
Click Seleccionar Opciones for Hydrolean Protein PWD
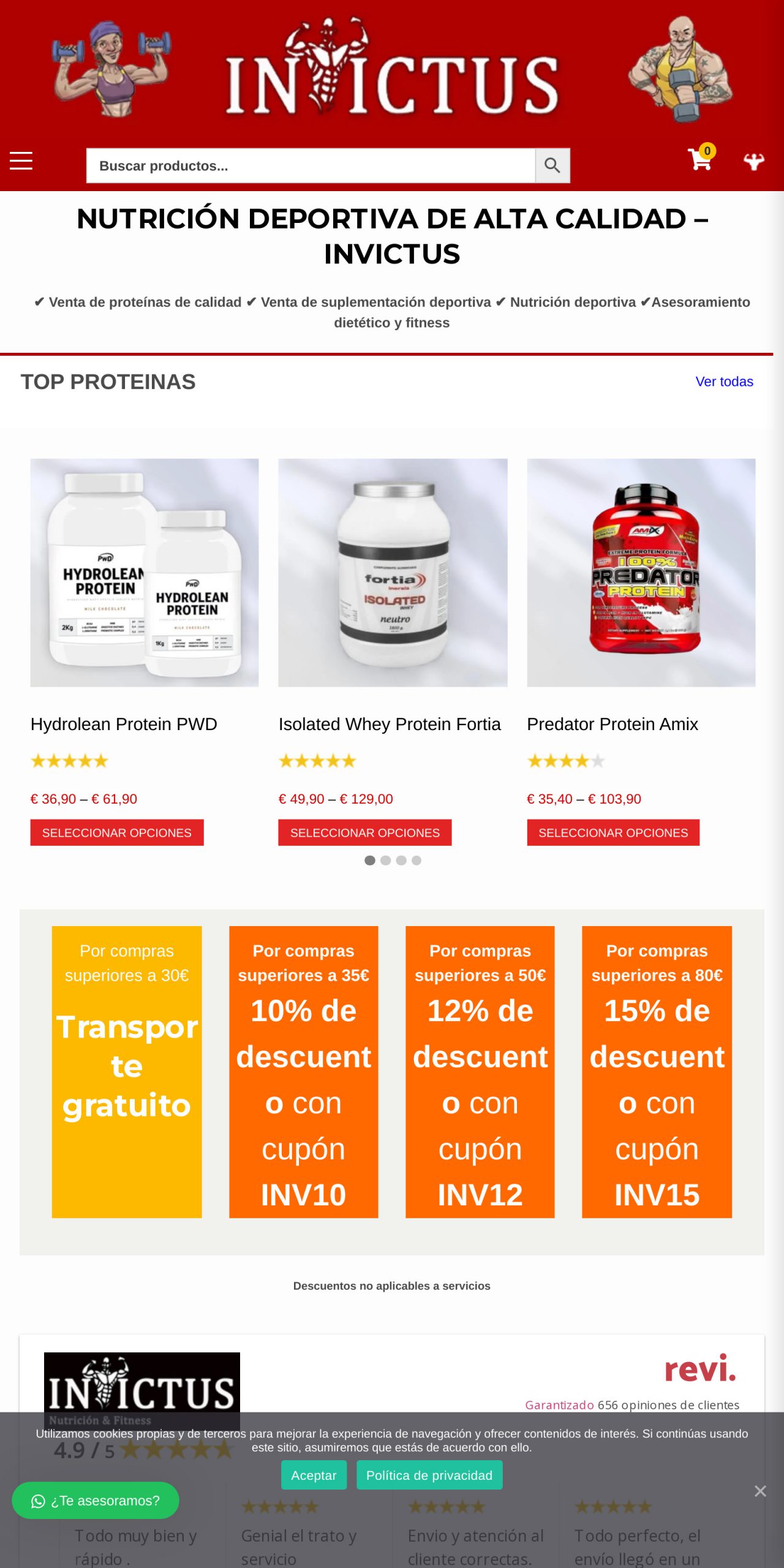[117, 832]
